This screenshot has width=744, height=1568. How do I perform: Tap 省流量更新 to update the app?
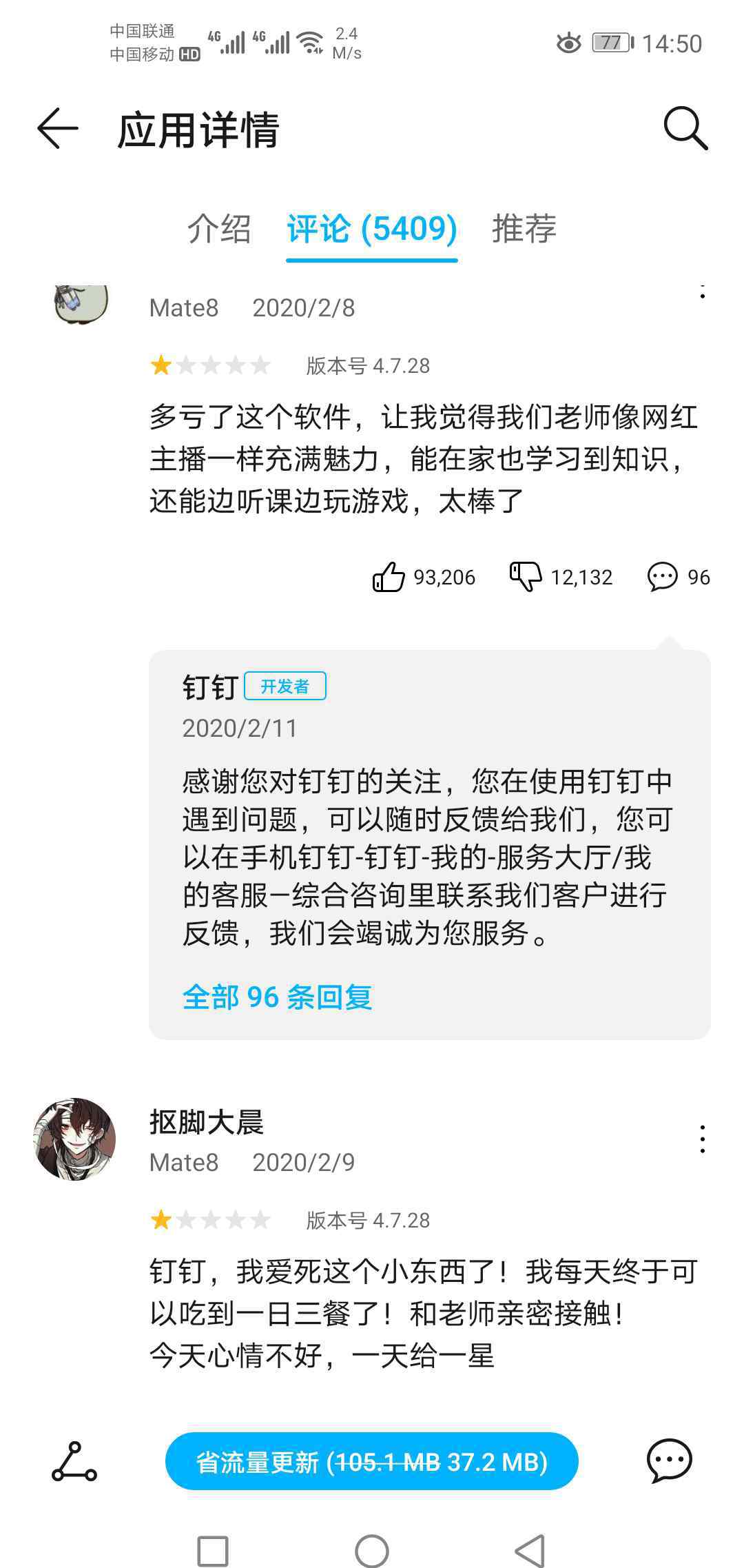pos(371,1461)
